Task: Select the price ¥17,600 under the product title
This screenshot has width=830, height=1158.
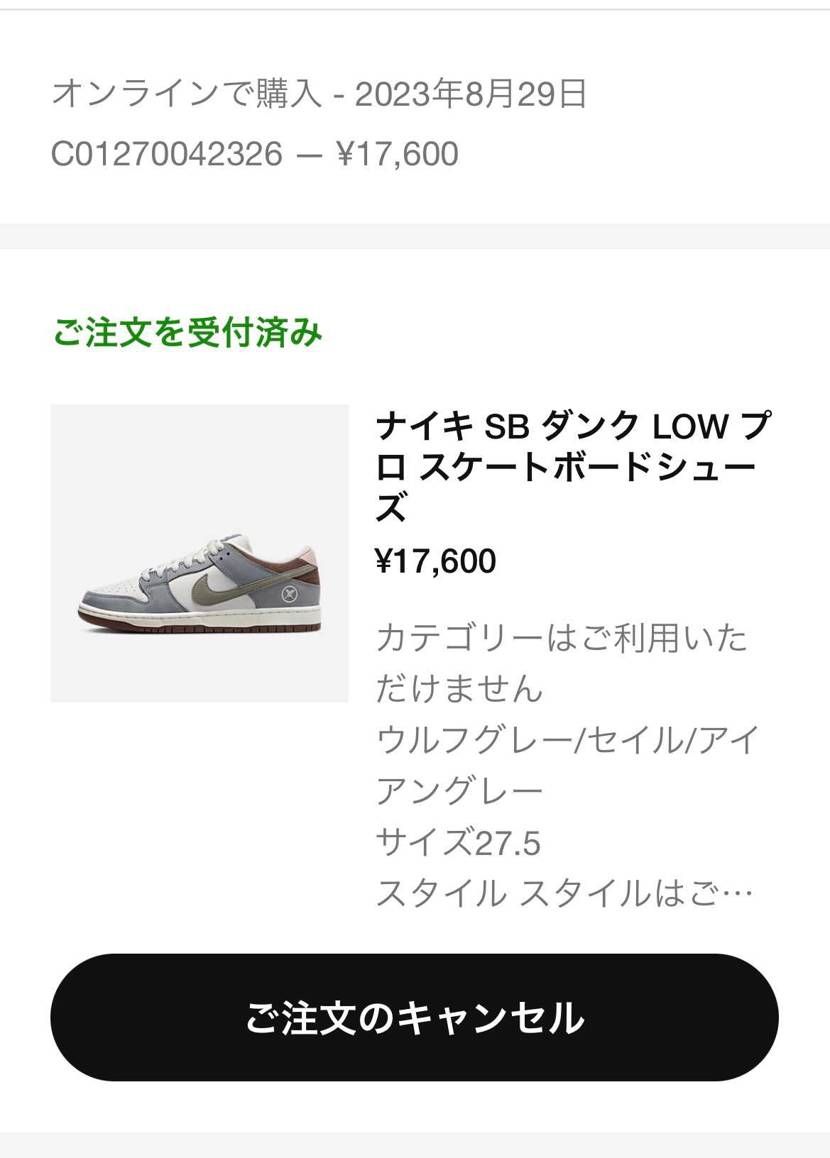Action: click(434, 561)
